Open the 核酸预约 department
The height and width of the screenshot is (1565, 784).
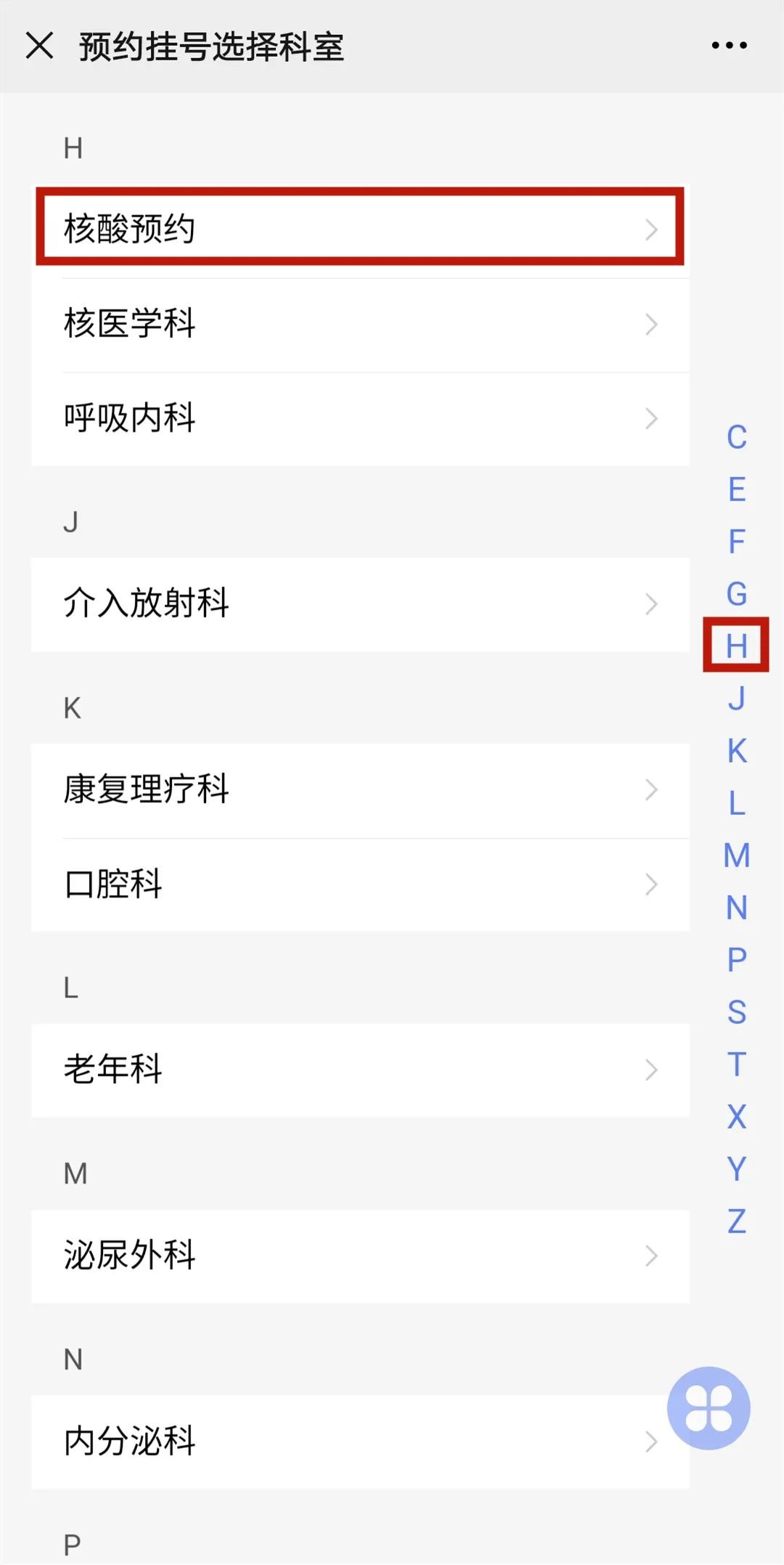coord(360,229)
